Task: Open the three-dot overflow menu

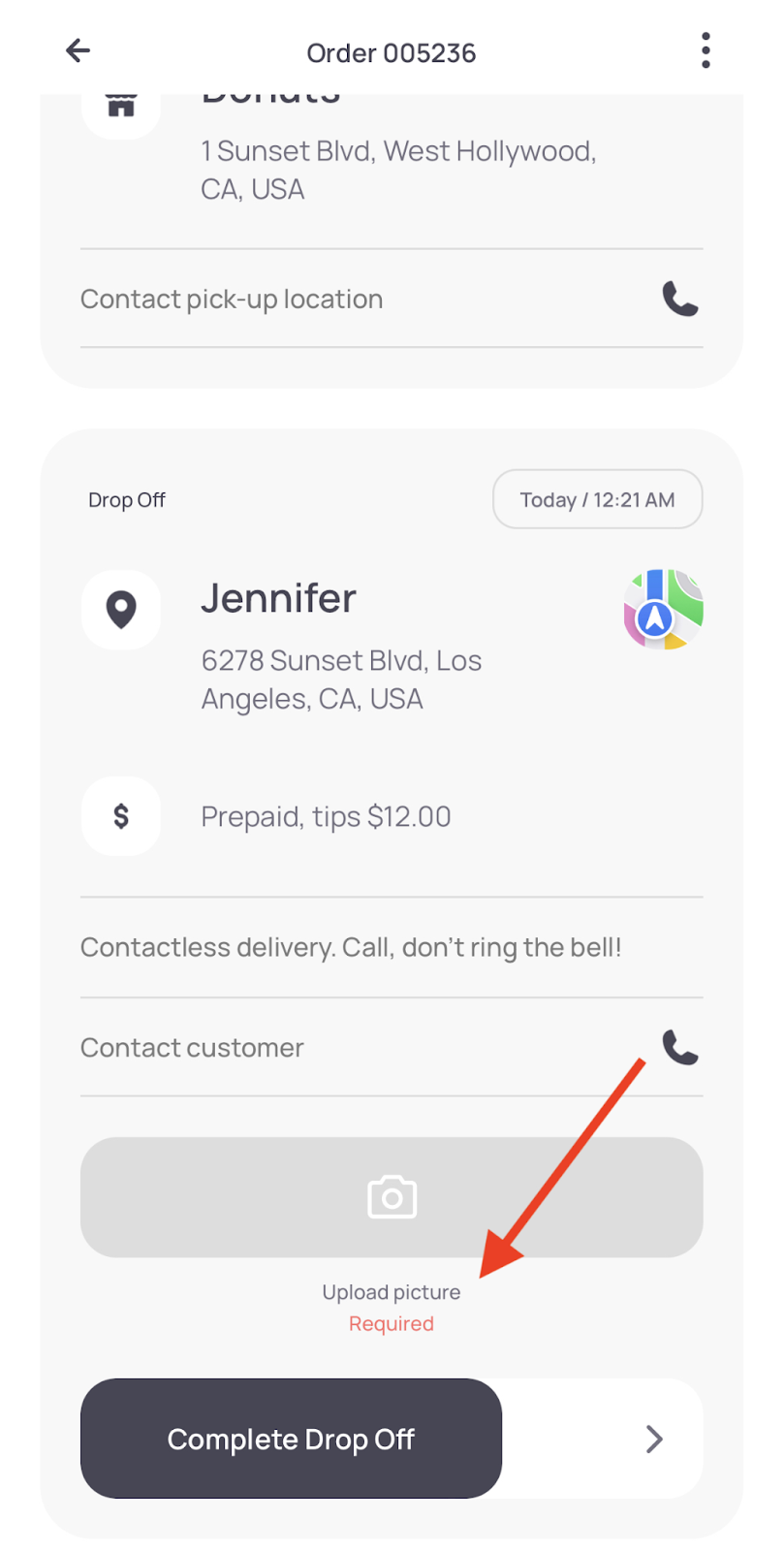Action: (x=706, y=50)
